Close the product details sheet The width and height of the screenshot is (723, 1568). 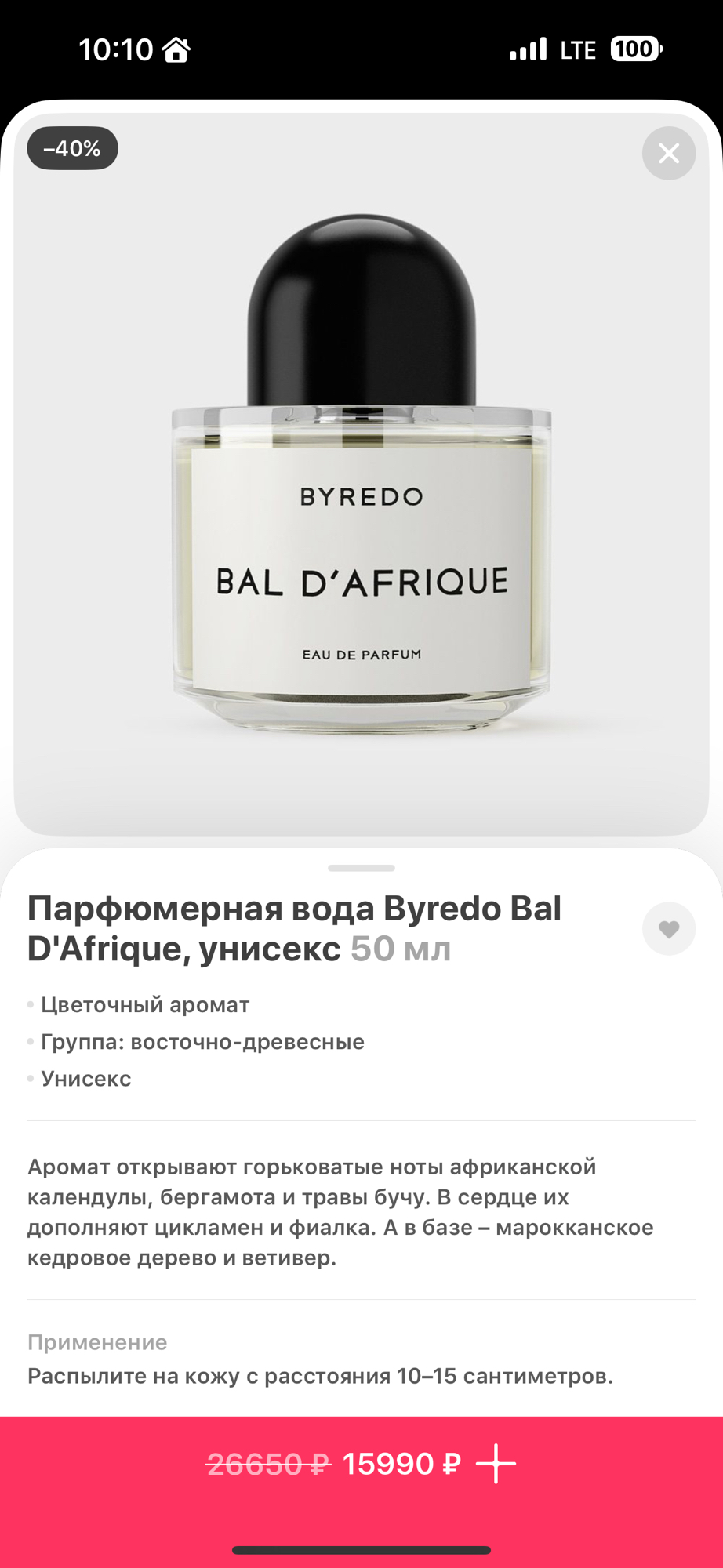click(668, 153)
